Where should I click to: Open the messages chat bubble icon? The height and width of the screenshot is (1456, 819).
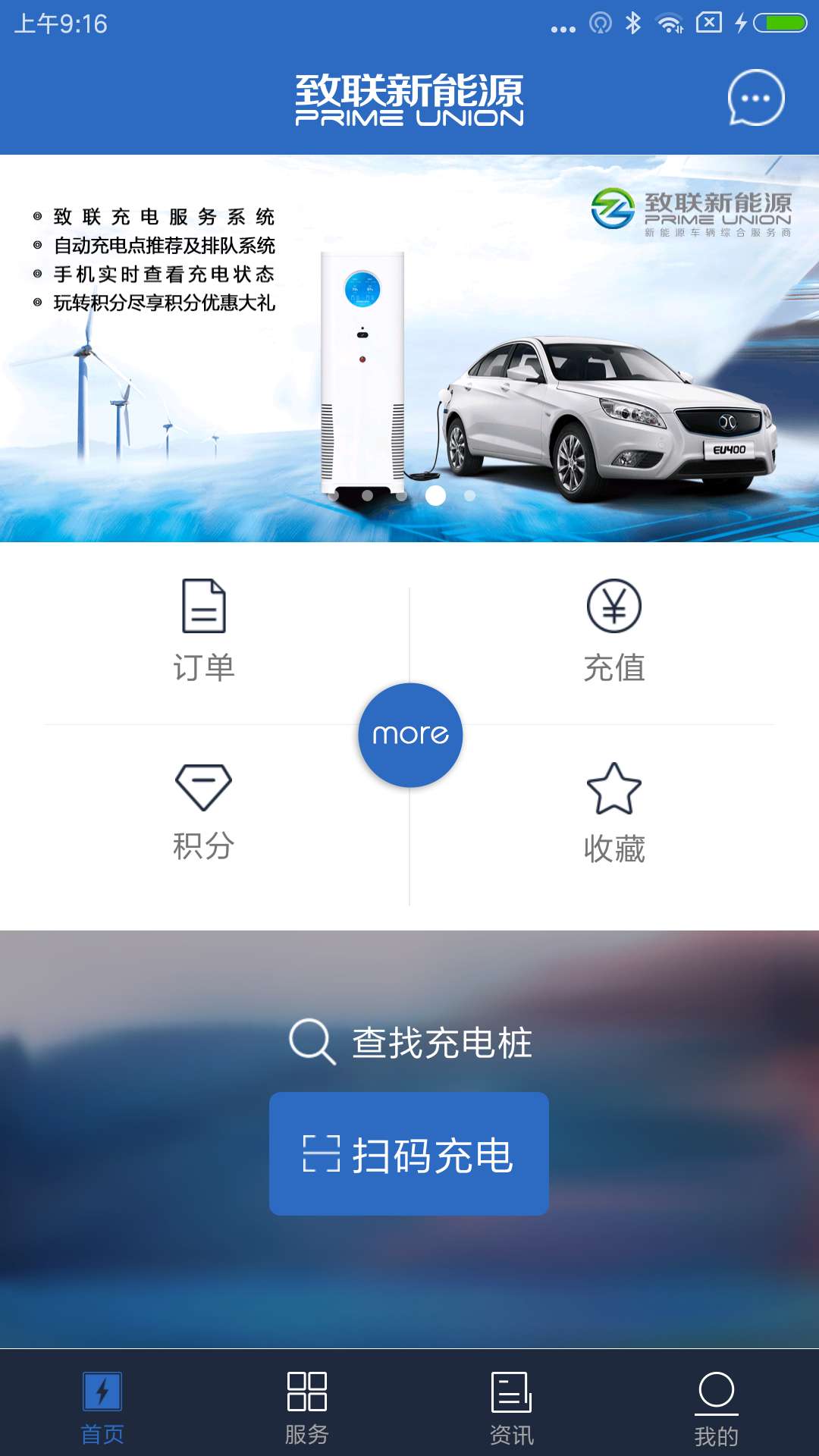click(755, 98)
